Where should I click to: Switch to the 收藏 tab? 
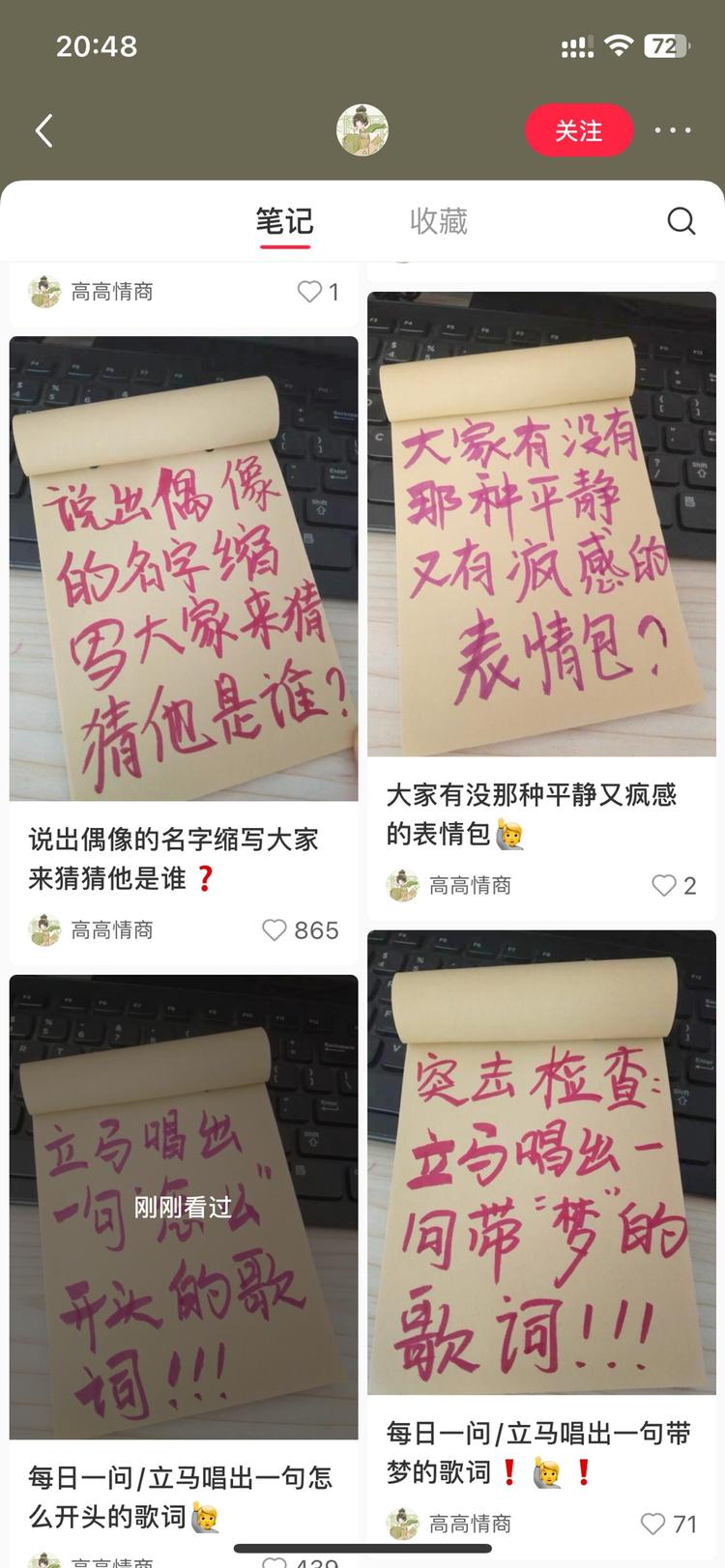click(x=440, y=221)
